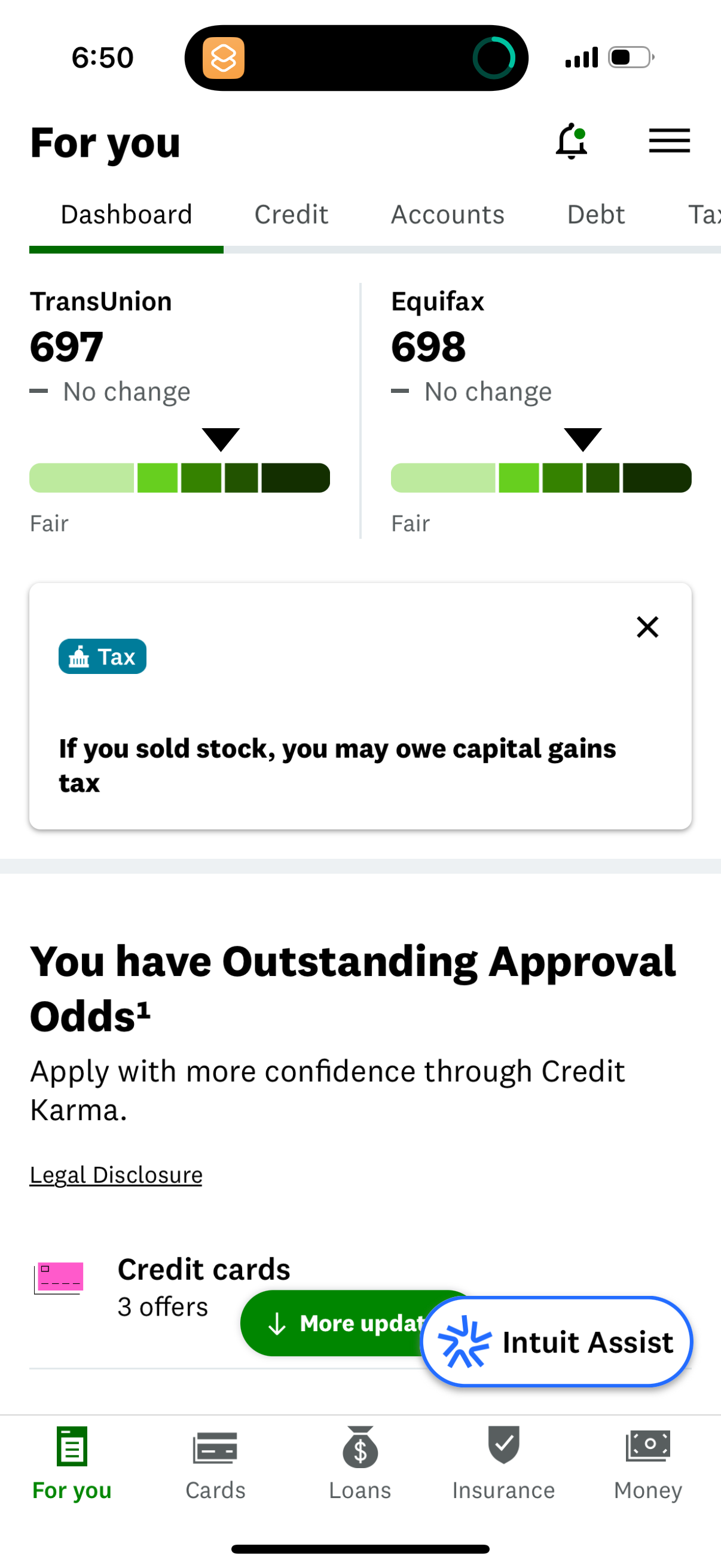Open the partially visible Tax tab
Screen dimensions: 721x1568
click(x=706, y=213)
